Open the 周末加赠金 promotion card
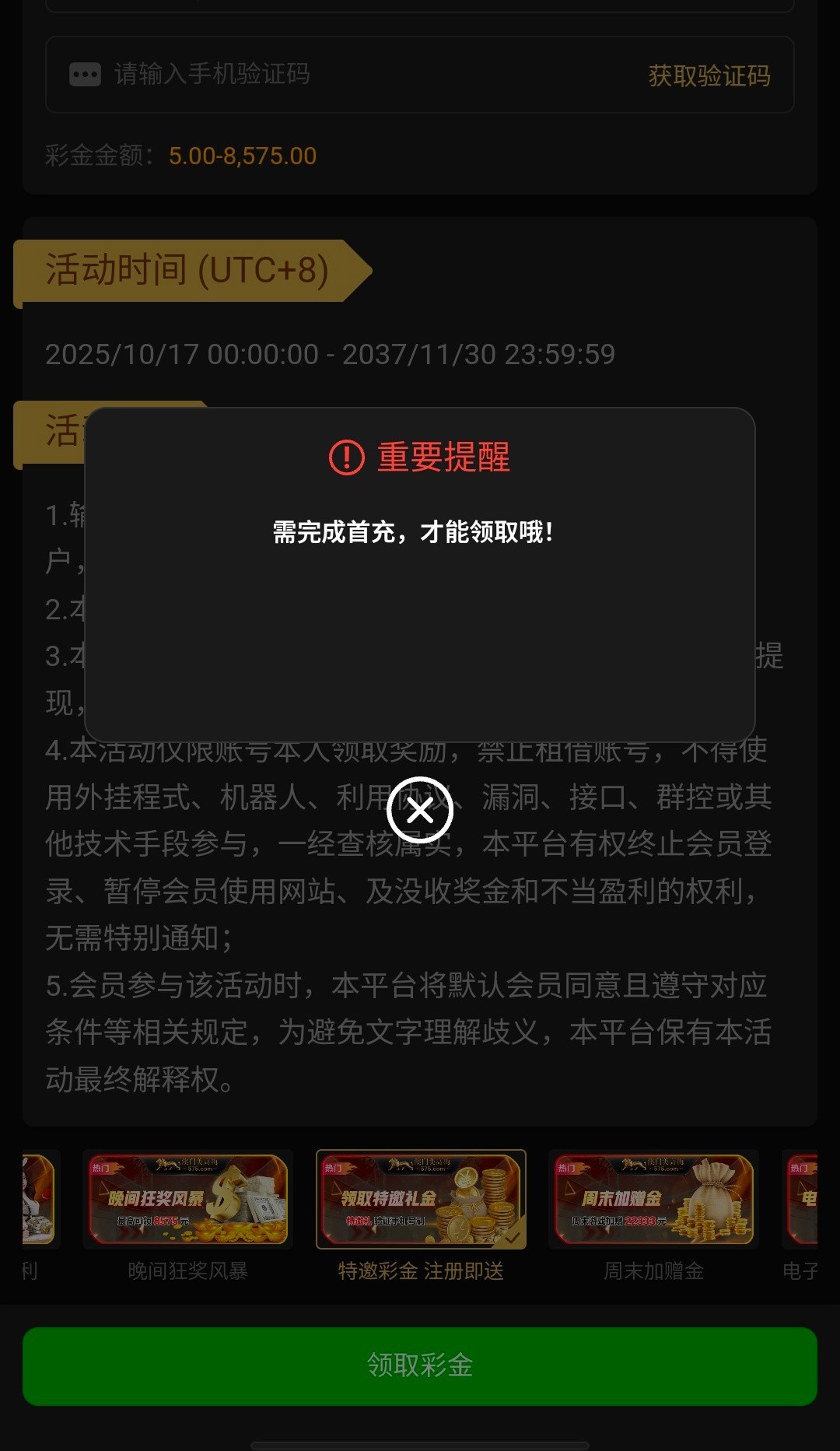Viewport: 840px width, 1451px height. 653,1200
